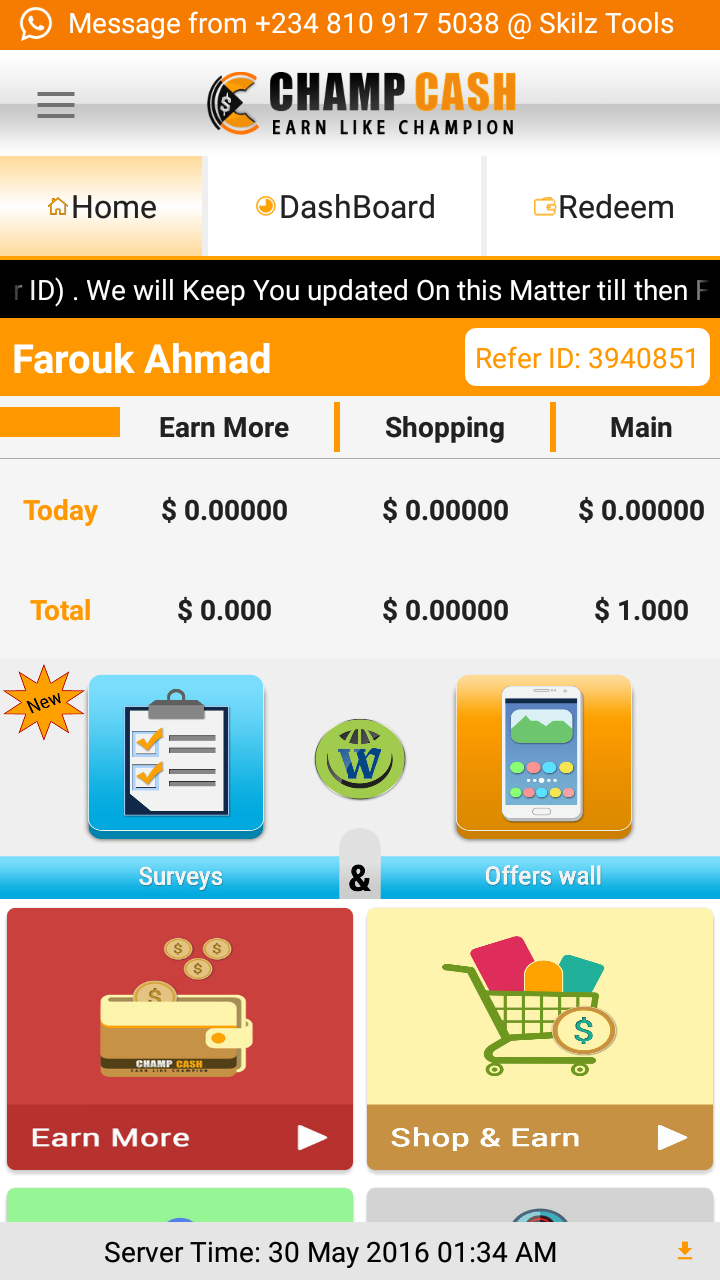Open the Redeem tab

(604, 207)
